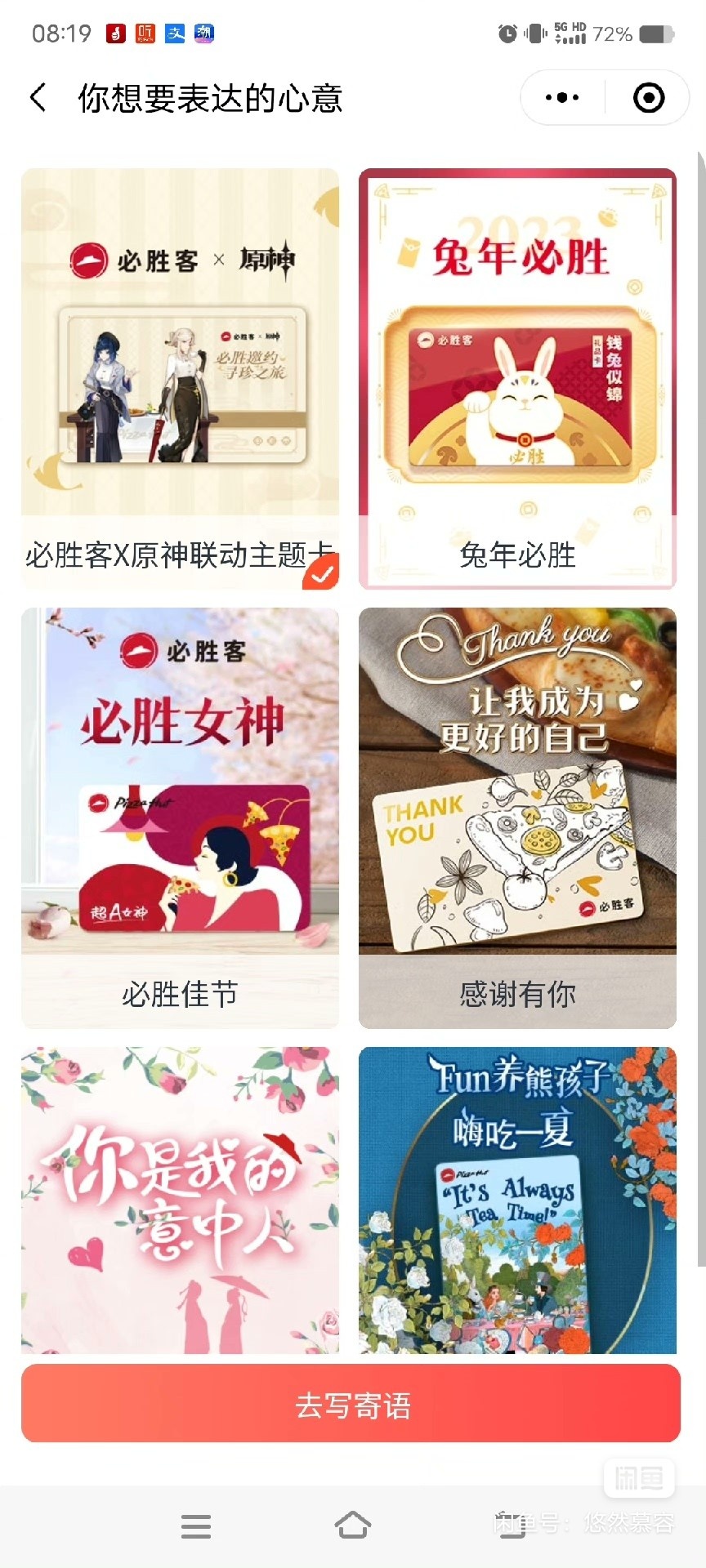This screenshot has height=1568, width=706.
Task: Choose the 你是我的意中人 card design
Action: (180, 1199)
